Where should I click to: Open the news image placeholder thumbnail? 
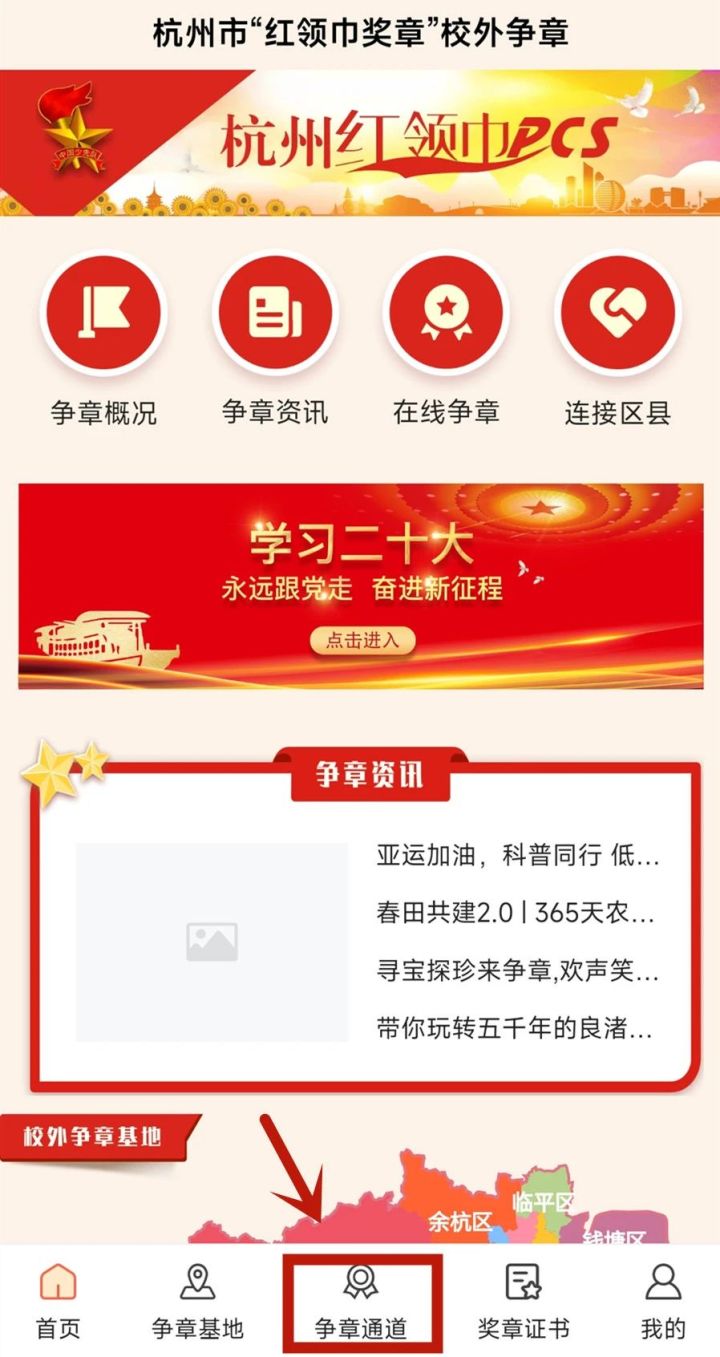click(x=212, y=942)
